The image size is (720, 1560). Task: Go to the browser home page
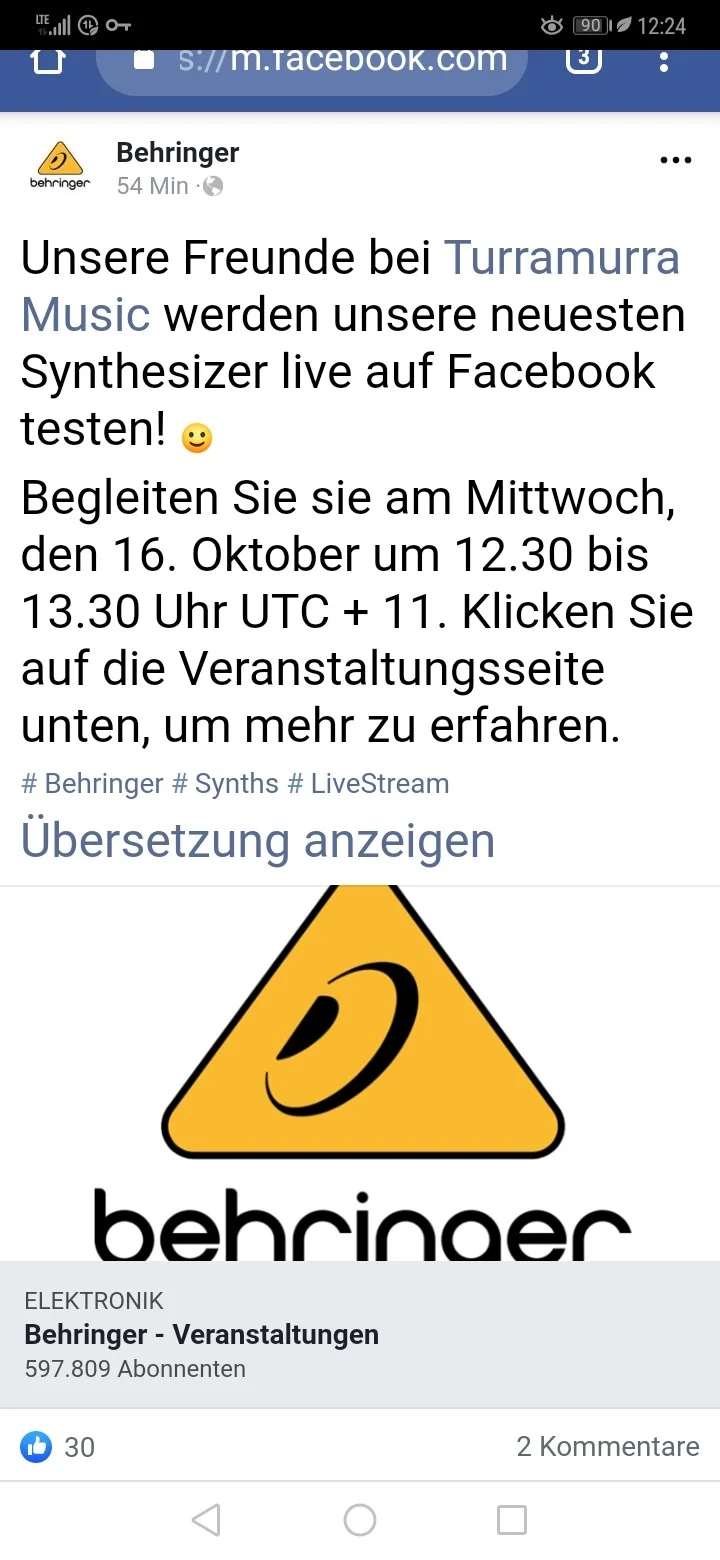[x=48, y=62]
